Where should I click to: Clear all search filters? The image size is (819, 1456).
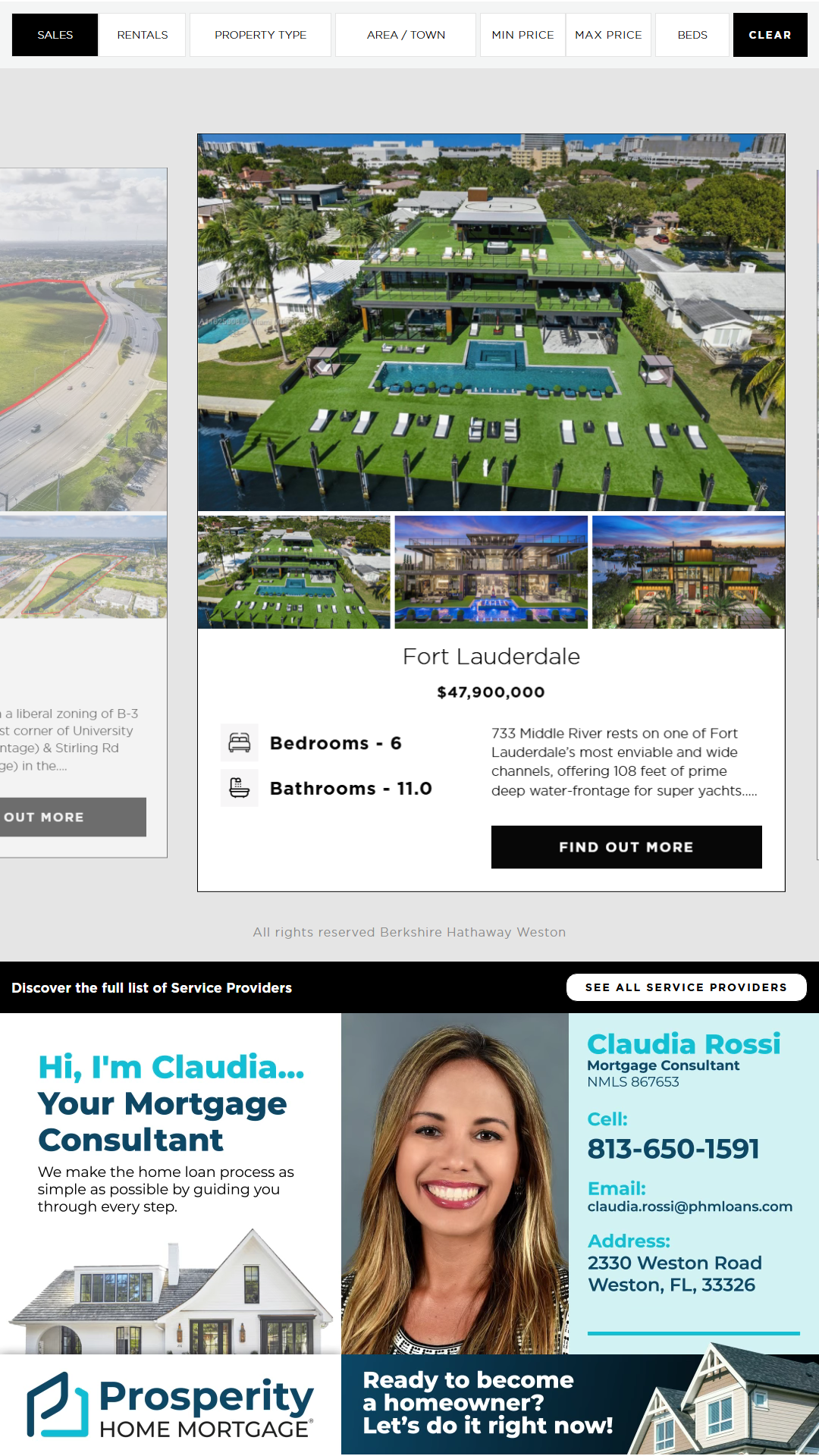pyautogui.click(x=770, y=35)
